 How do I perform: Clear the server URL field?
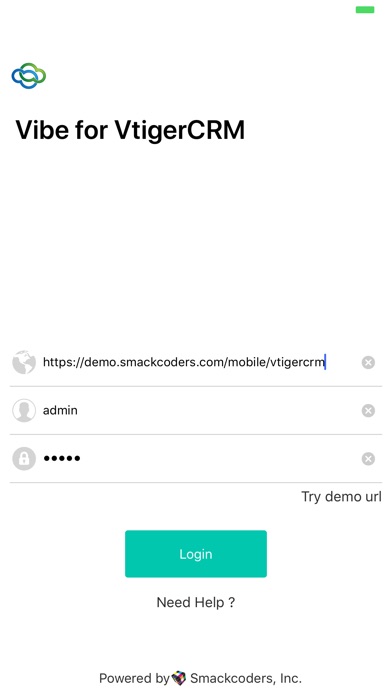[x=368, y=363]
